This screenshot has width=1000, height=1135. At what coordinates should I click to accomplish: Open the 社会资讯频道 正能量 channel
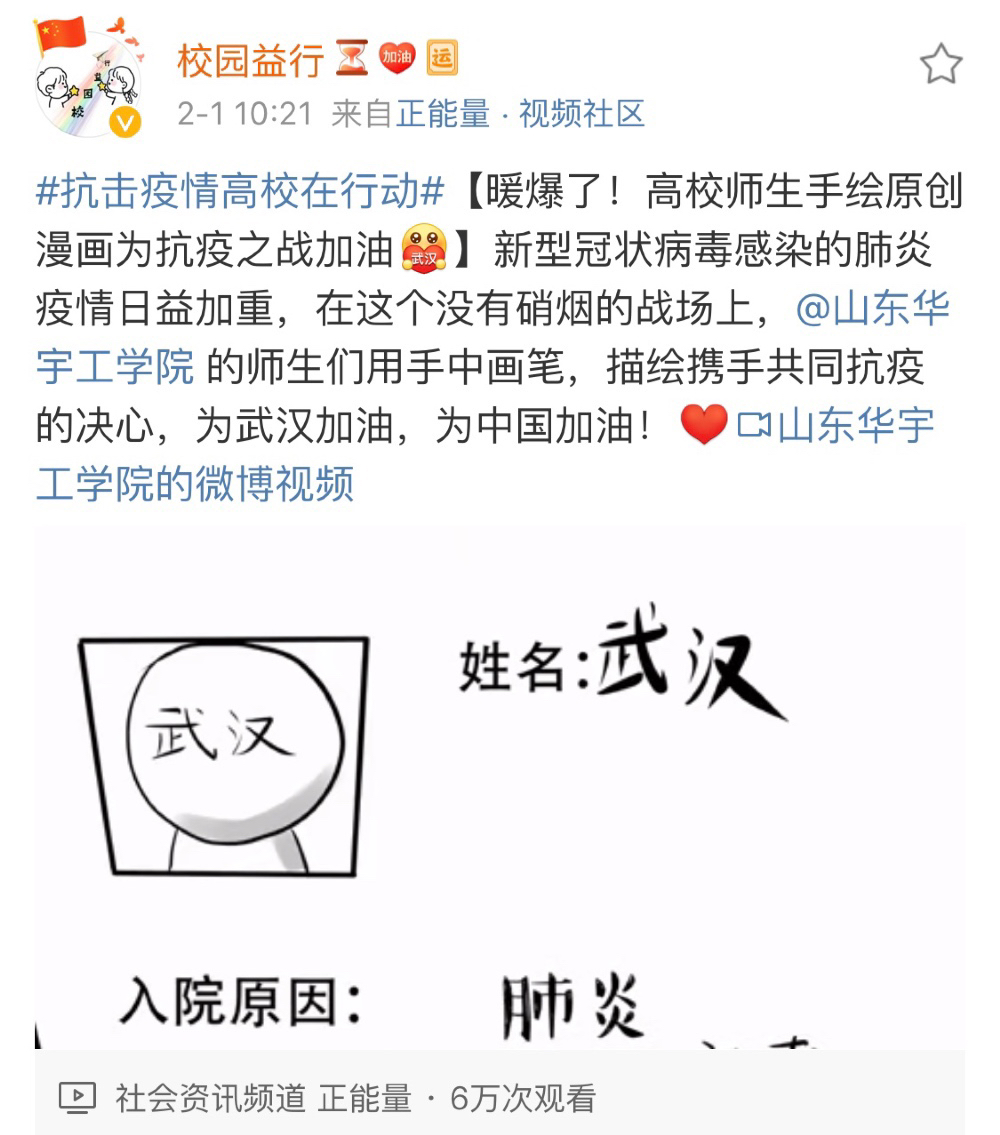[263, 1099]
